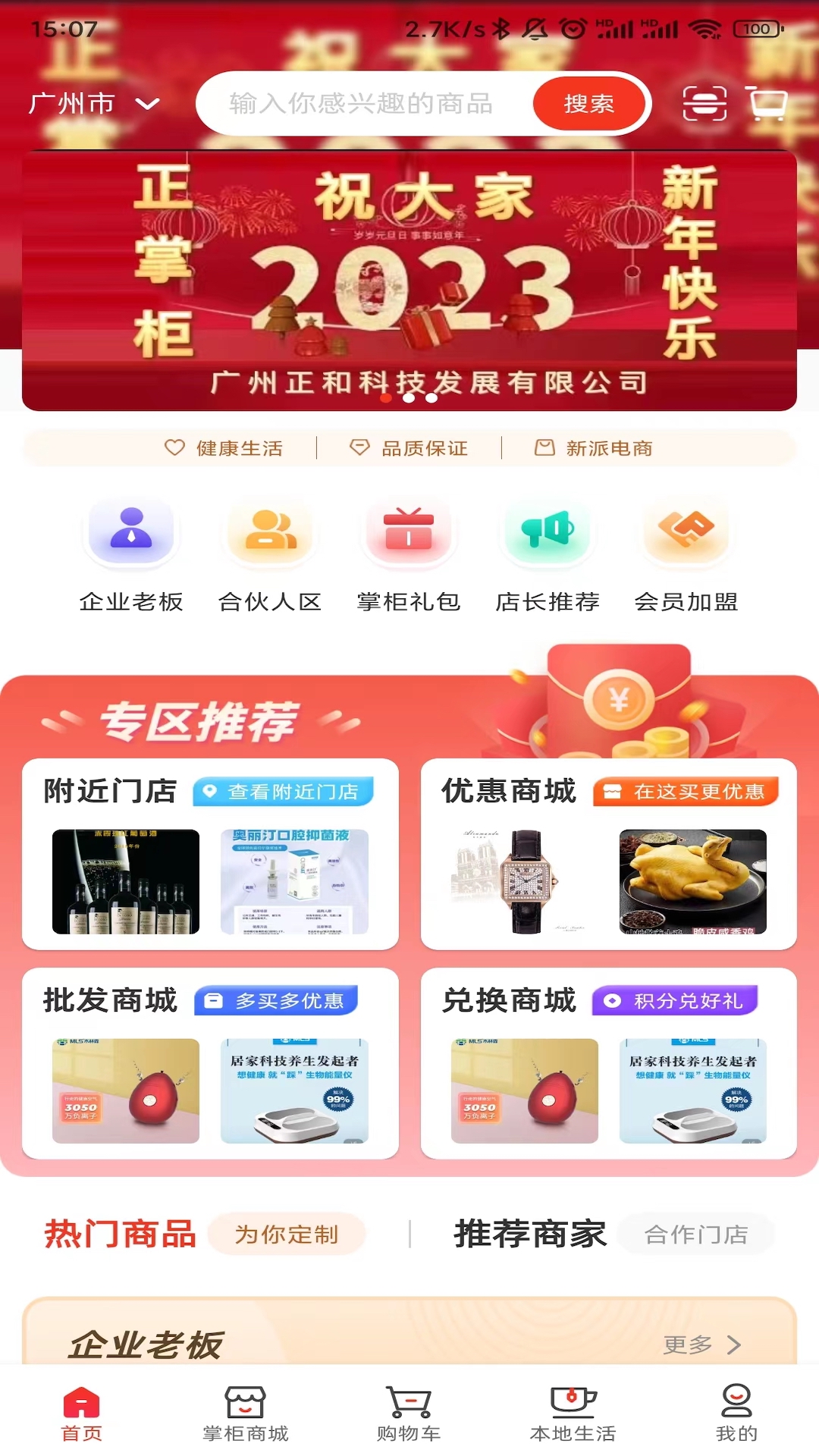Open the 2023 New Year banner

(409, 281)
